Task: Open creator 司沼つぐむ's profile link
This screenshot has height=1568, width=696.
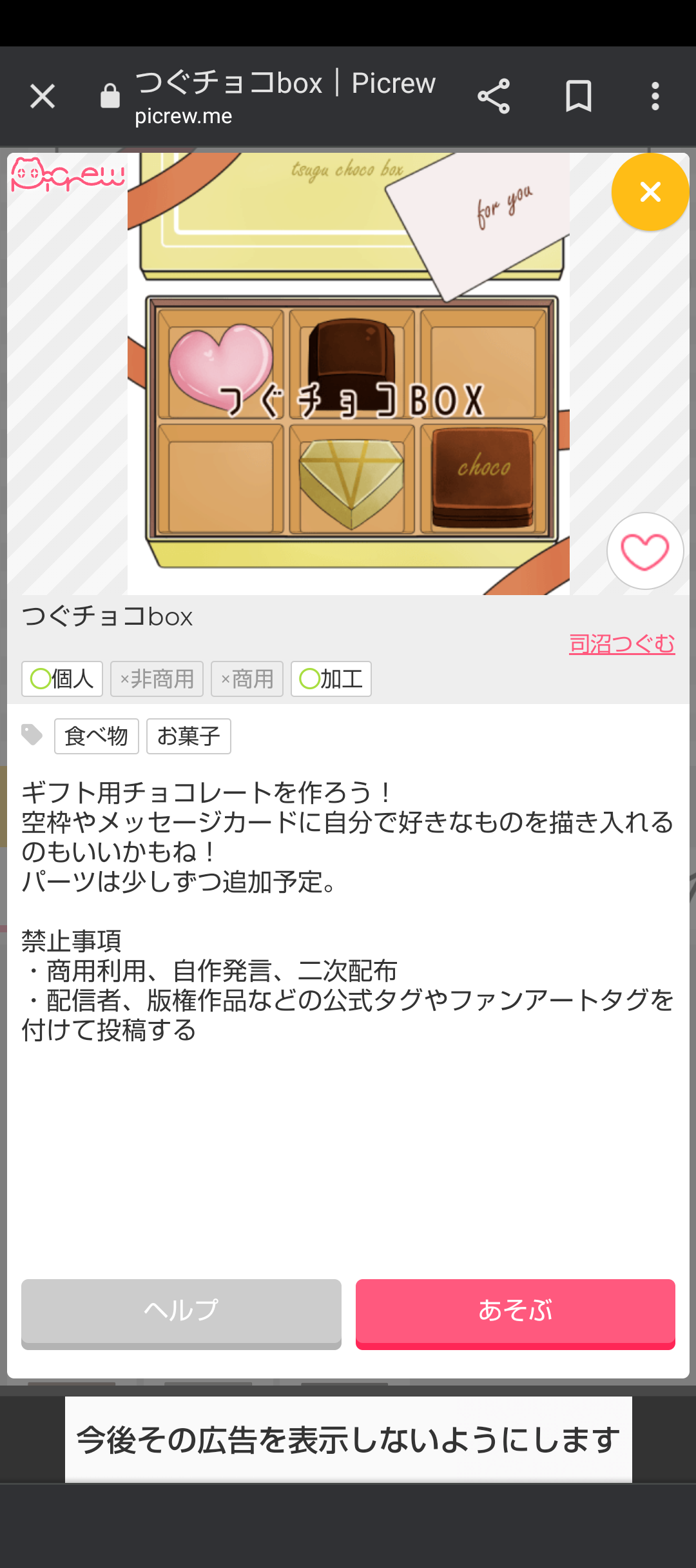Action: coord(622,643)
